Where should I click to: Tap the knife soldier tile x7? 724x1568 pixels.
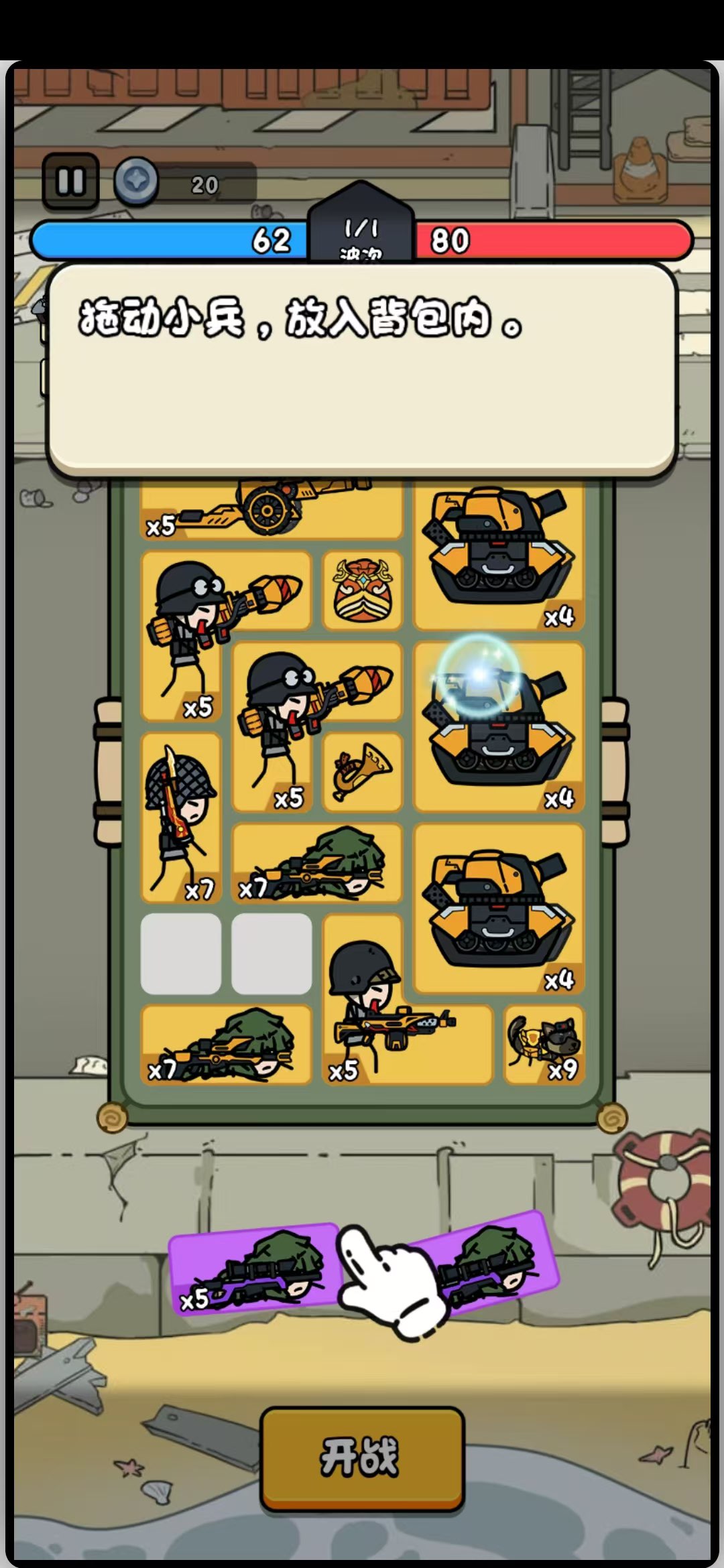click(180, 818)
